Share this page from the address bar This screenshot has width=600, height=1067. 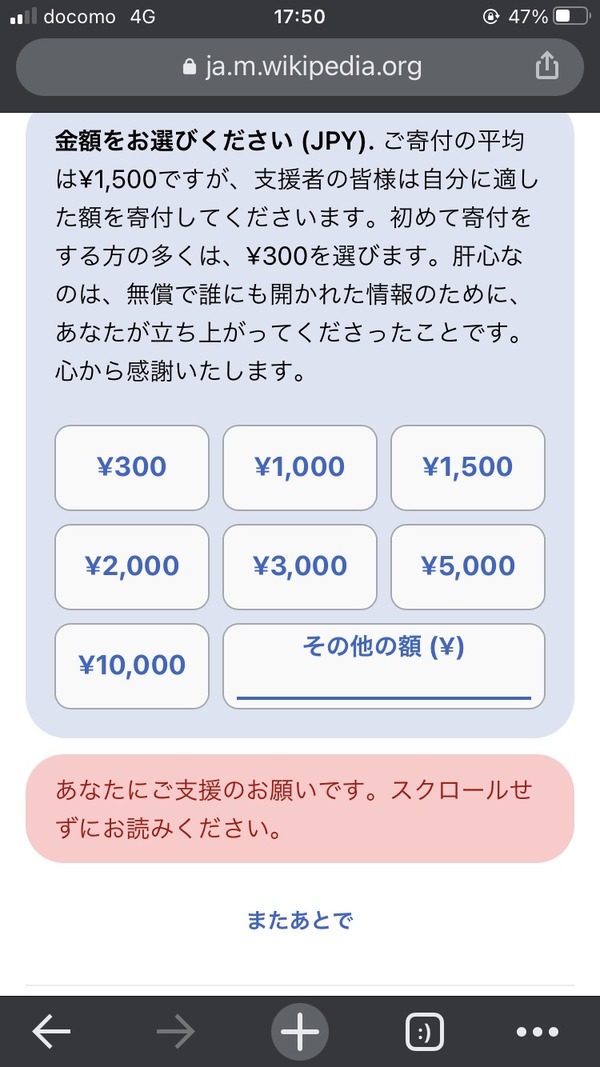click(546, 67)
